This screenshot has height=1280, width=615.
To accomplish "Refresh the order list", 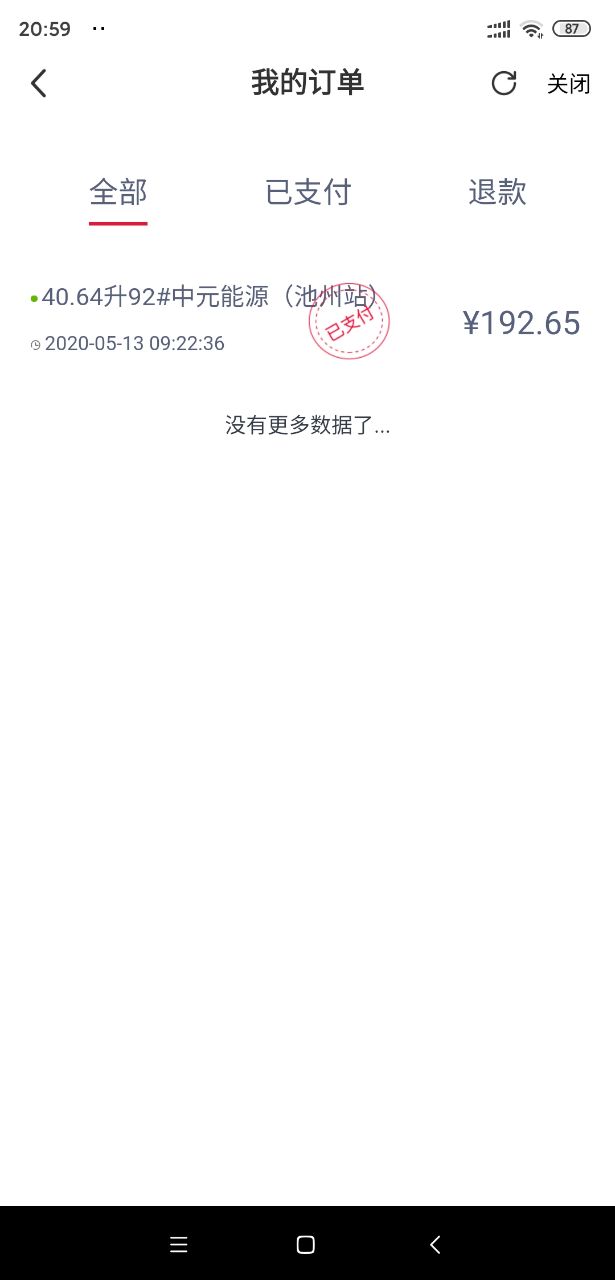I will pos(504,83).
